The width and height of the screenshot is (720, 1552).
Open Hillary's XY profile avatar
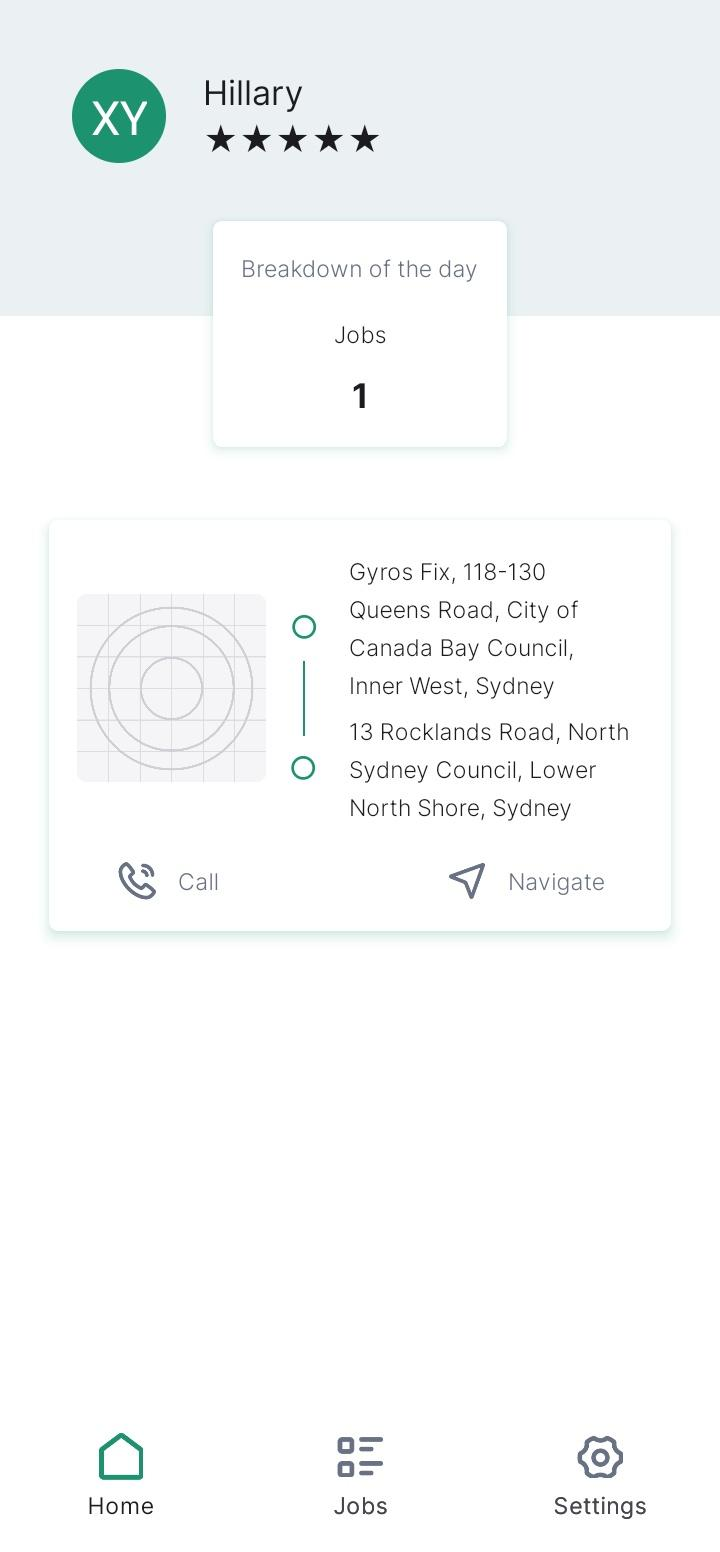pyautogui.click(x=119, y=116)
